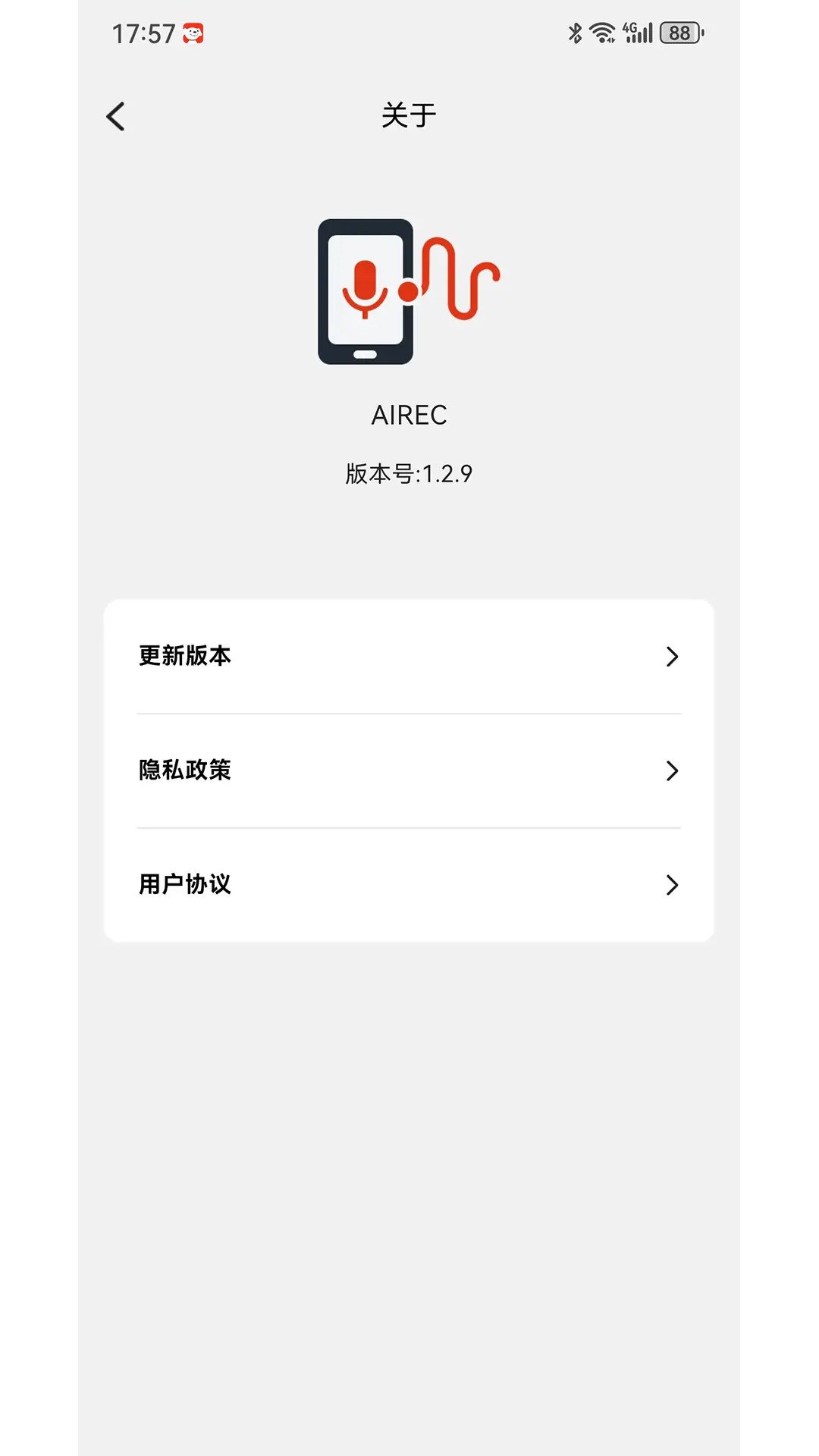The height and width of the screenshot is (1456, 819).
Task: Tap the Bluetooth icon in the status bar
Action: pyautogui.click(x=576, y=32)
